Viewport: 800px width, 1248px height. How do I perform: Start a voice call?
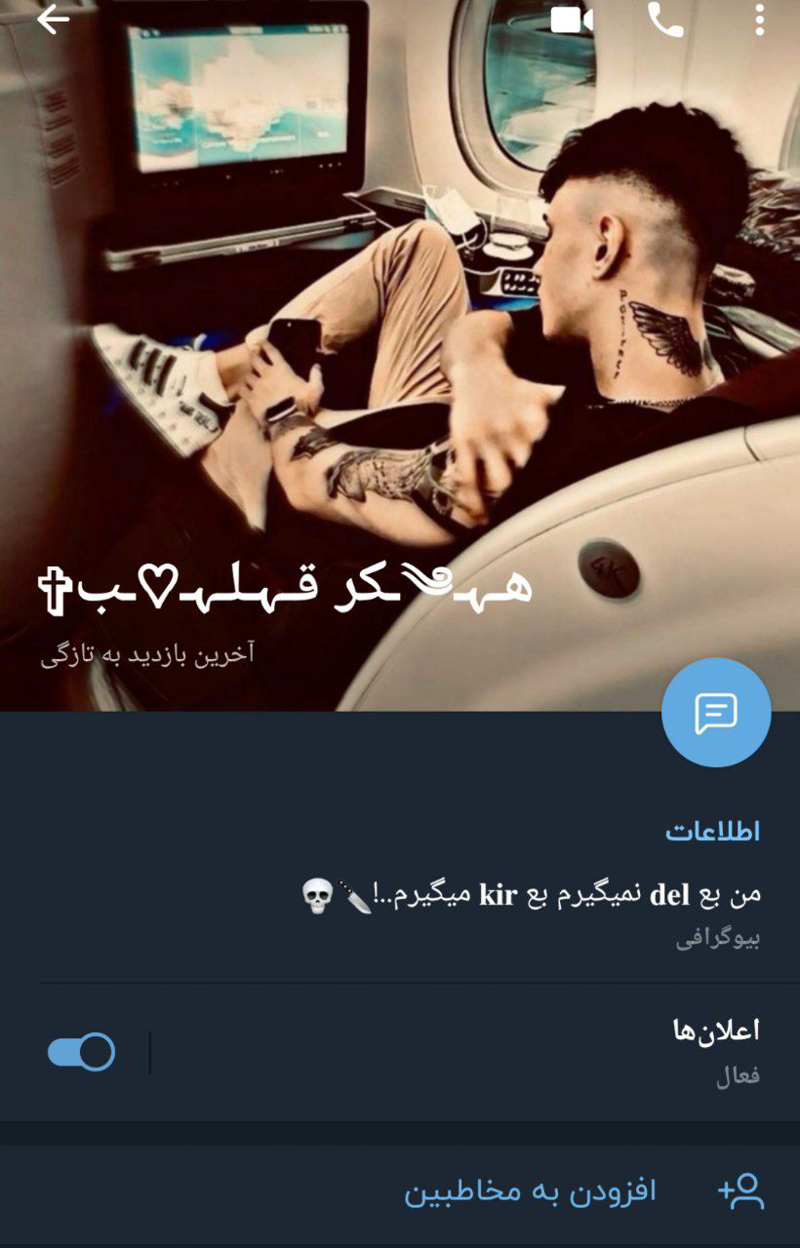666,20
